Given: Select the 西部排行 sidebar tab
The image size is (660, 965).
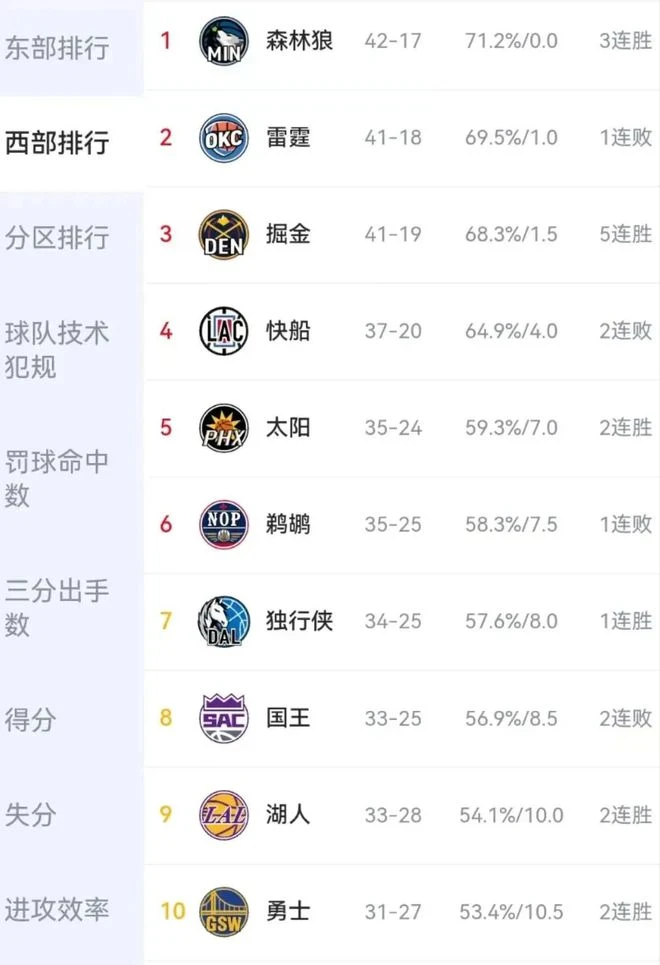Looking at the screenshot, I should [57, 142].
